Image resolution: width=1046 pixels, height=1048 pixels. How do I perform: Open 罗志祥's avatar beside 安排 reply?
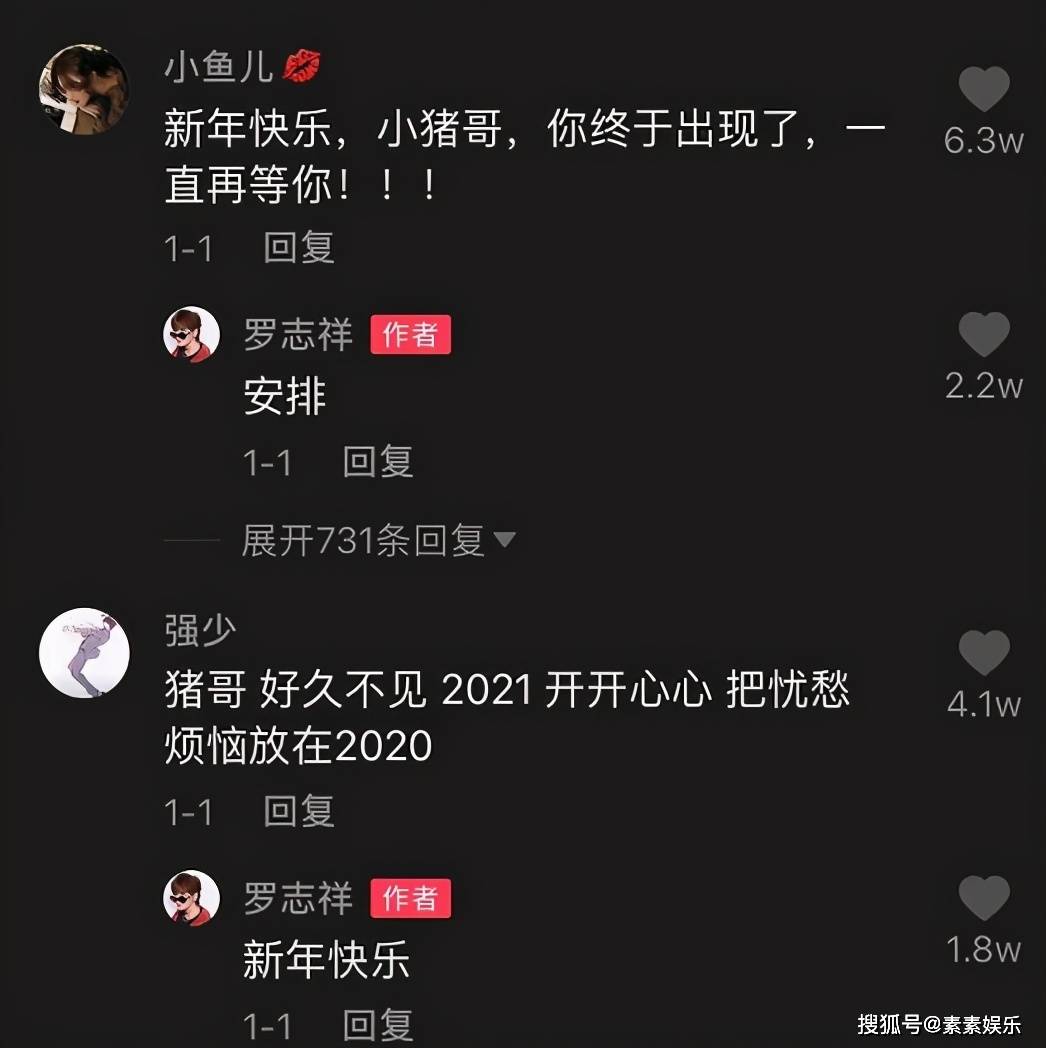[191, 335]
